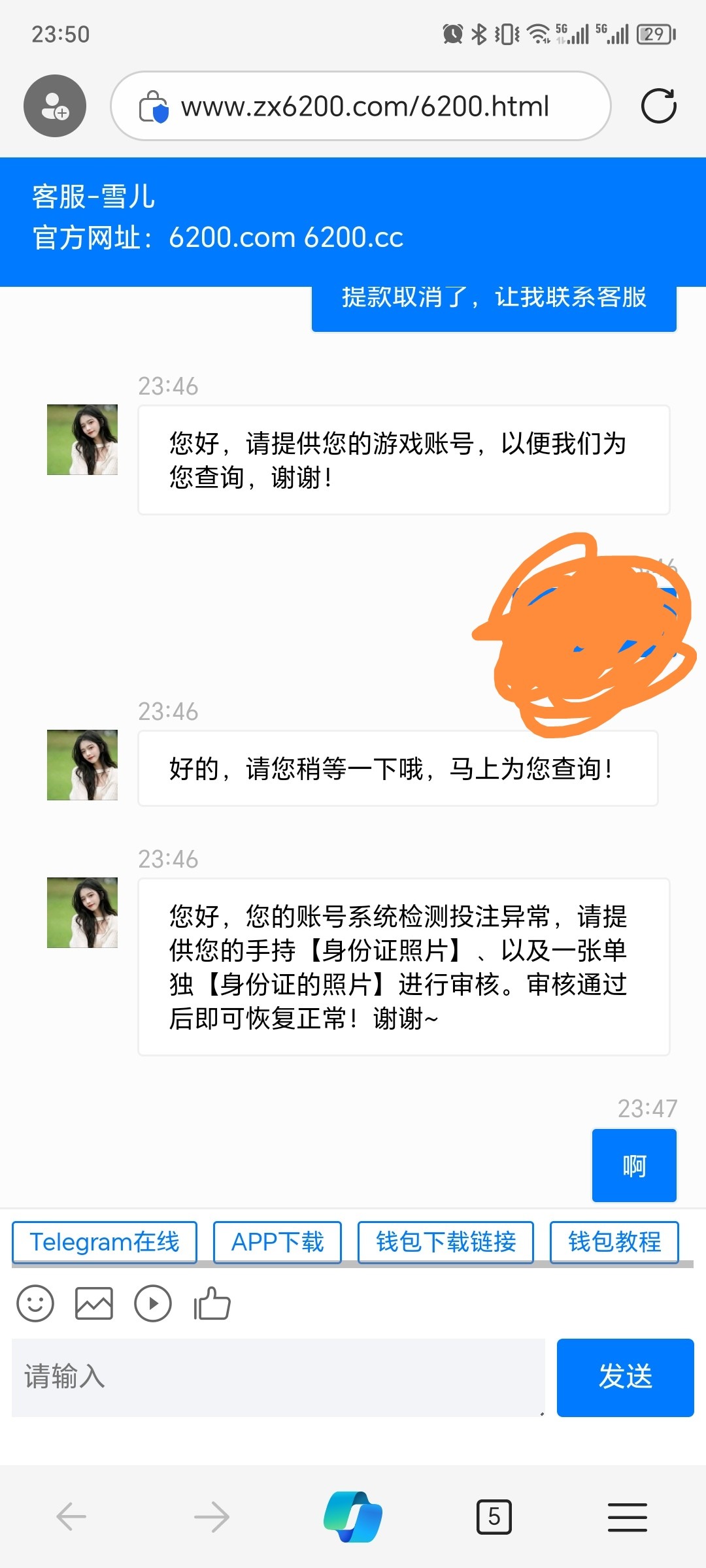Go forward to the next page
Image resolution: width=706 pixels, height=1568 pixels.
coord(212,1516)
